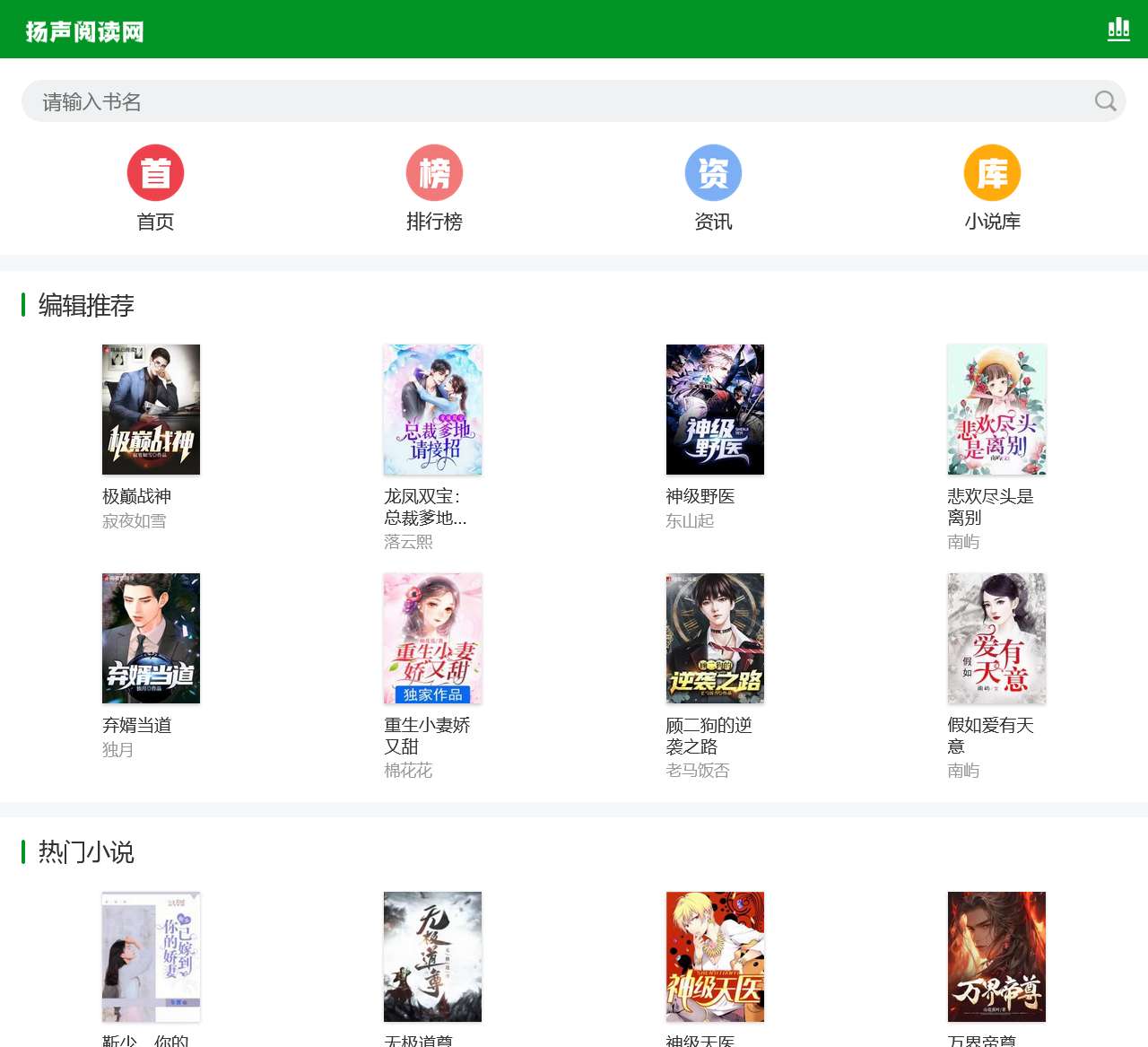Viewport: 1148px width, 1047px height.
Task: Tap the 请输入书名 search field
Action: 556,101
